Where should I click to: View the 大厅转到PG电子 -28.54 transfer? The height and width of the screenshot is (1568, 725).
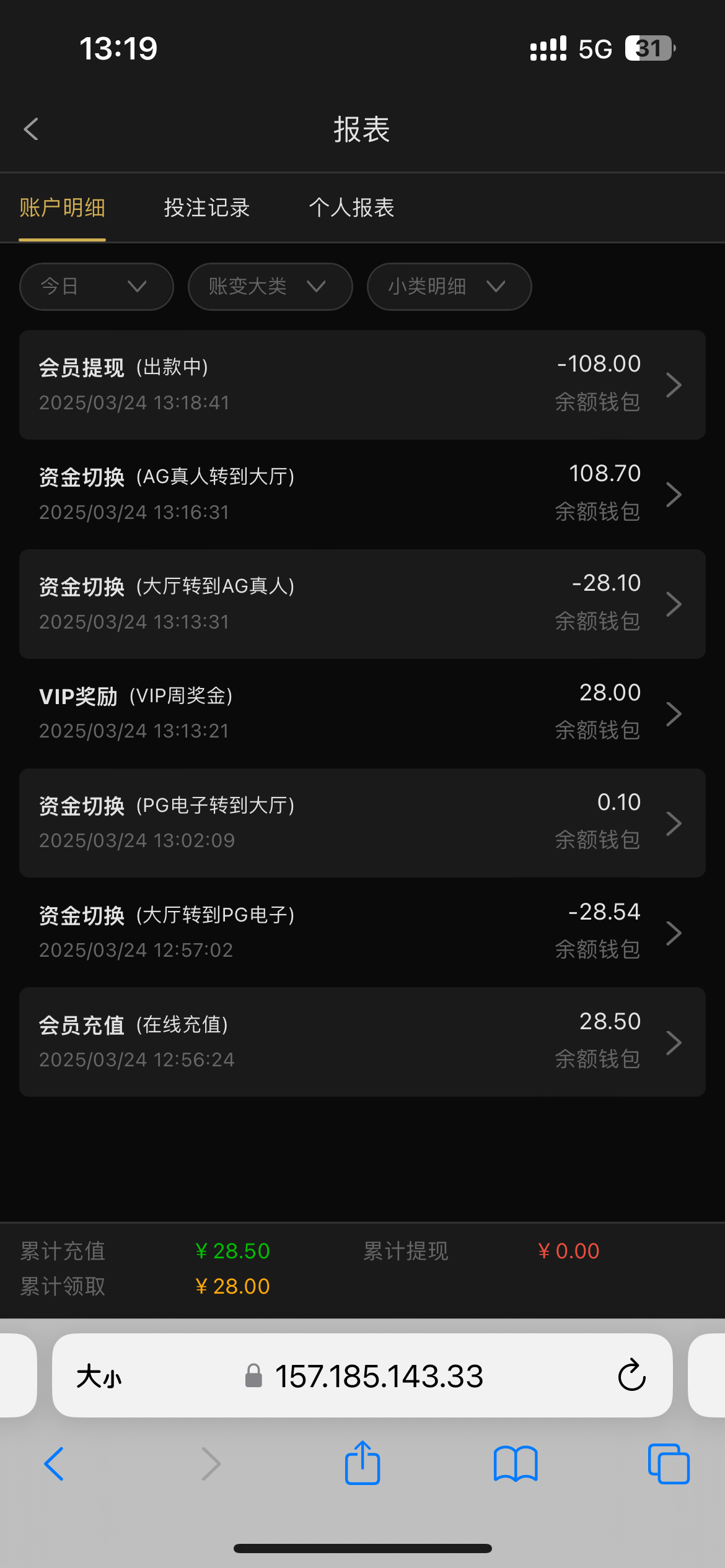click(x=362, y=933)
